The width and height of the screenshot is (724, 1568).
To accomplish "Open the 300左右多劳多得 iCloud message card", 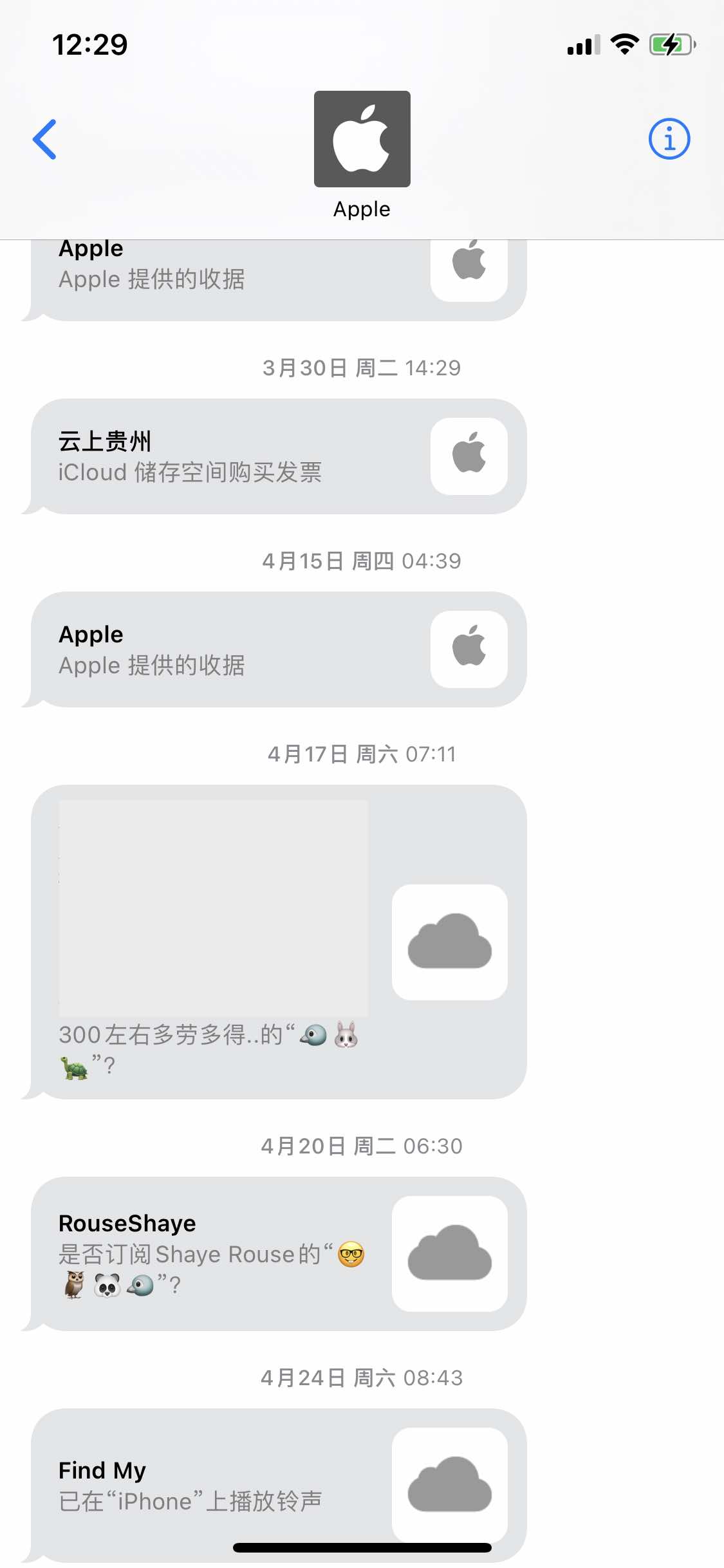I will click(x=278, y=942).
